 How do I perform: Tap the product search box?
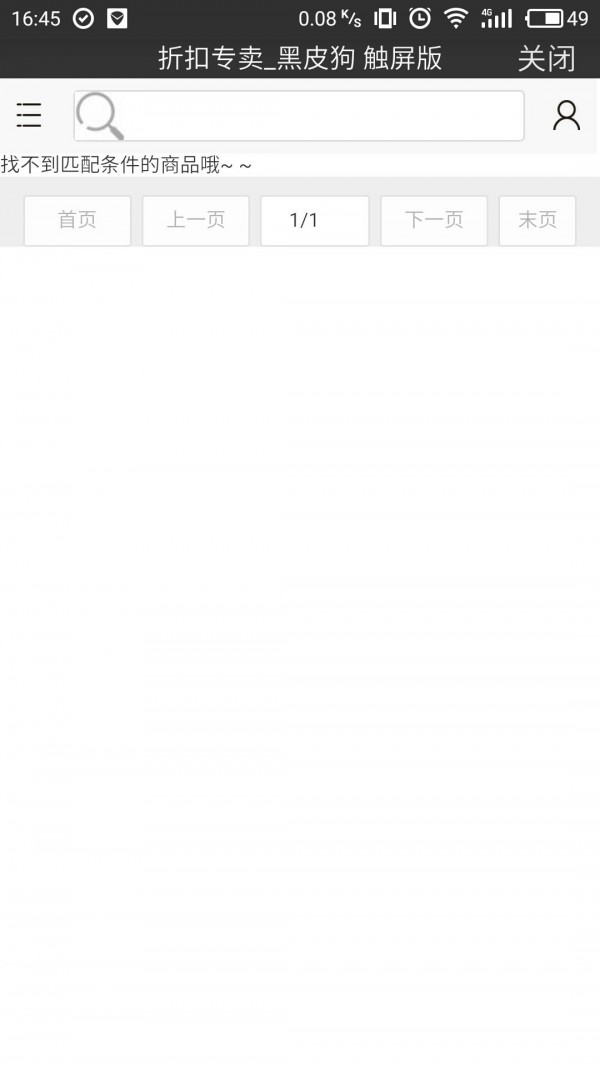click(x=299, y=116)
